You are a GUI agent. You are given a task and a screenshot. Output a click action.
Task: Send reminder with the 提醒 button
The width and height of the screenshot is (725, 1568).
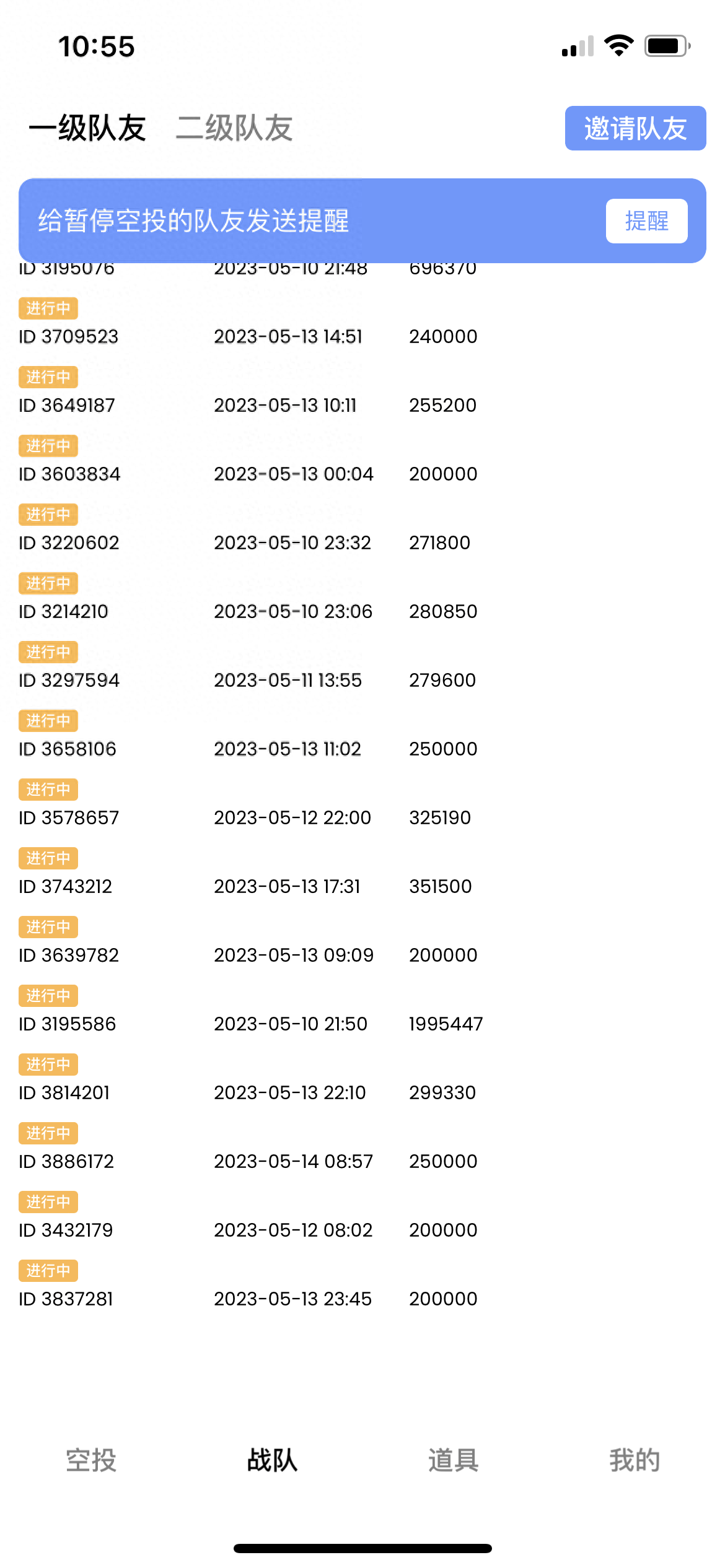point(646,221)
